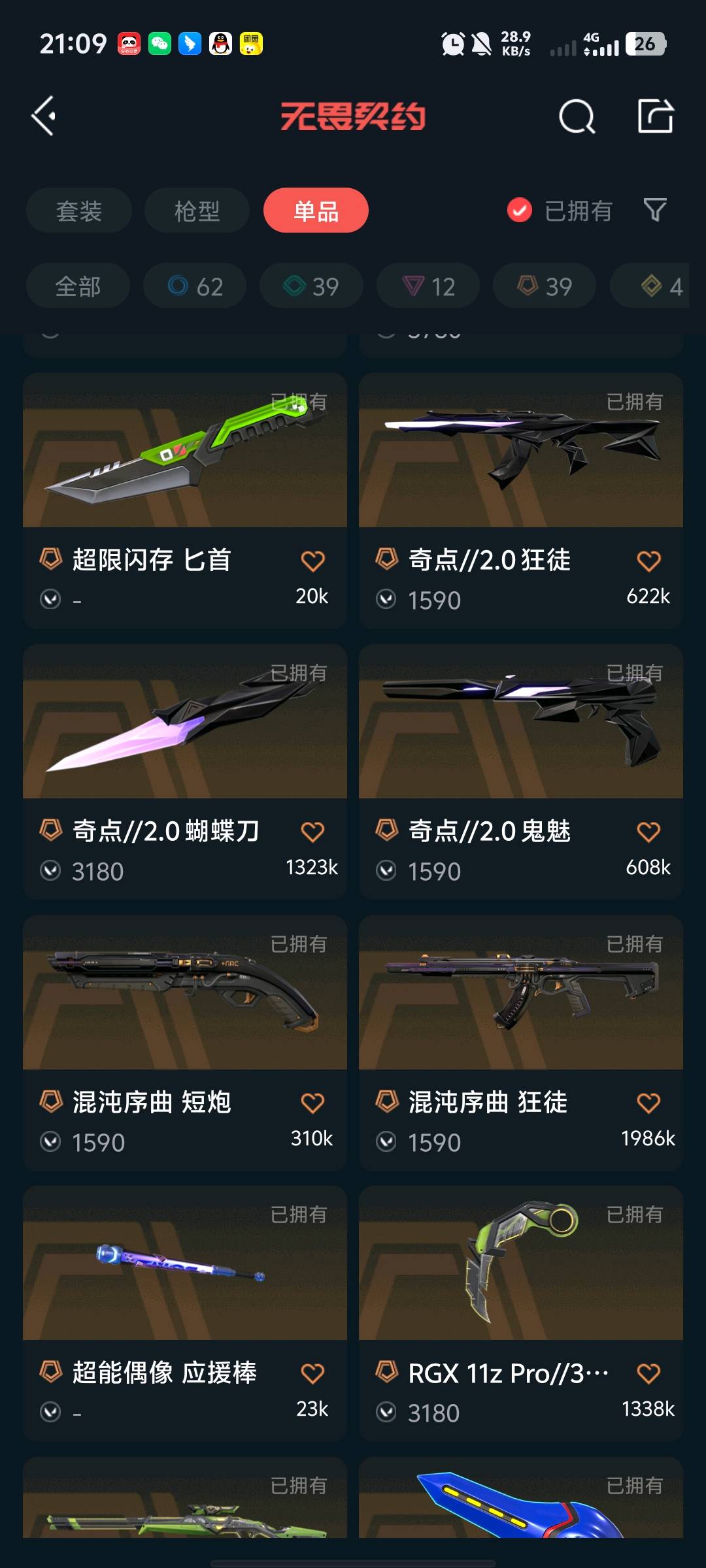Select the 全部 rarity chip
This screenshot has height=1568, width=706.
point(78,286)
